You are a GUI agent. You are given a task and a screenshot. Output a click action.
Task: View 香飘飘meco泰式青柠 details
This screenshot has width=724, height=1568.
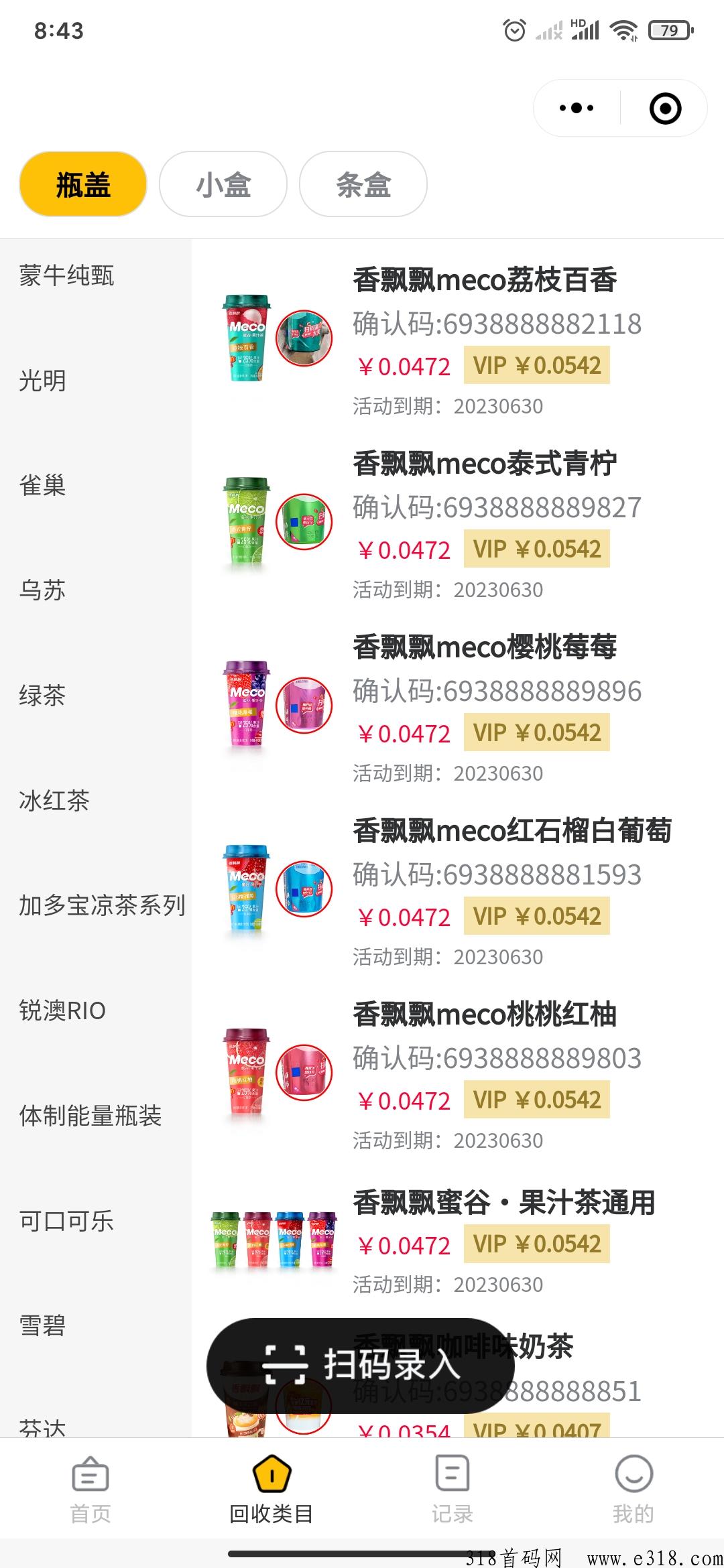click(485, 464)
